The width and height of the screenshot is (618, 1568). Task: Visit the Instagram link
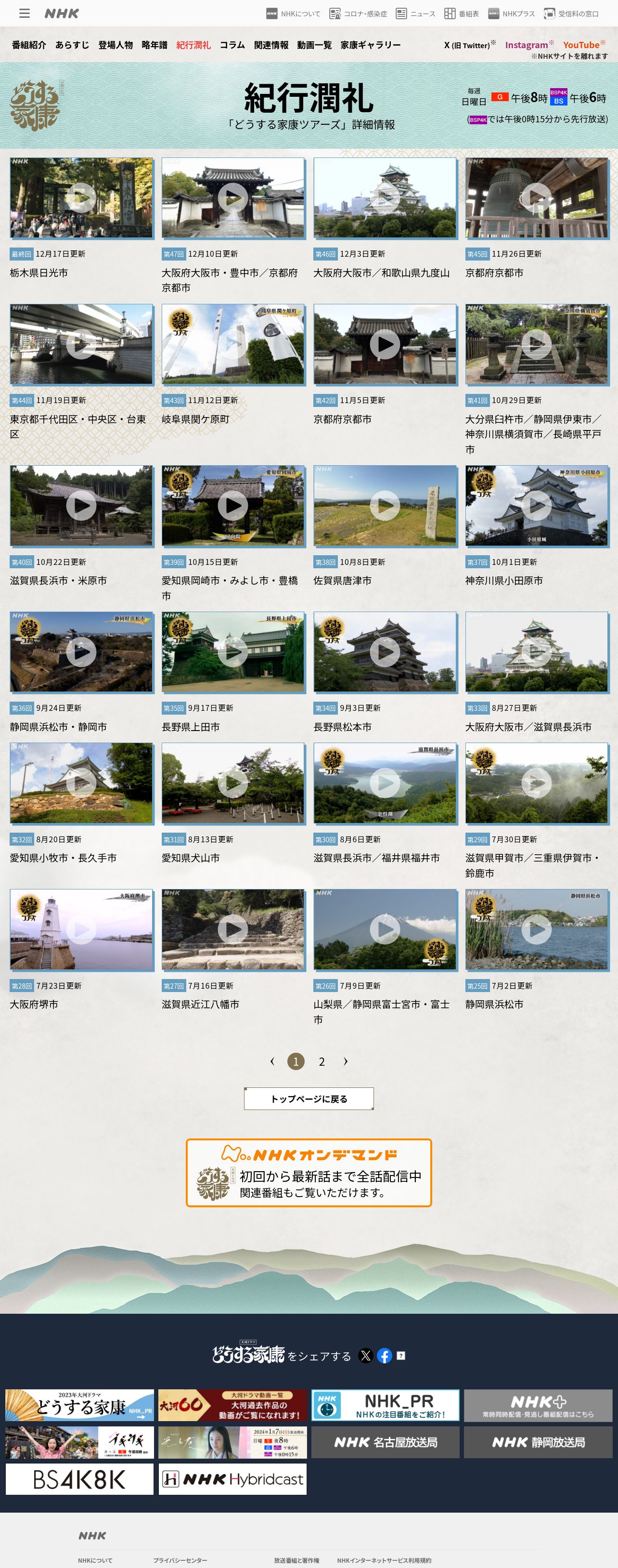526,45
